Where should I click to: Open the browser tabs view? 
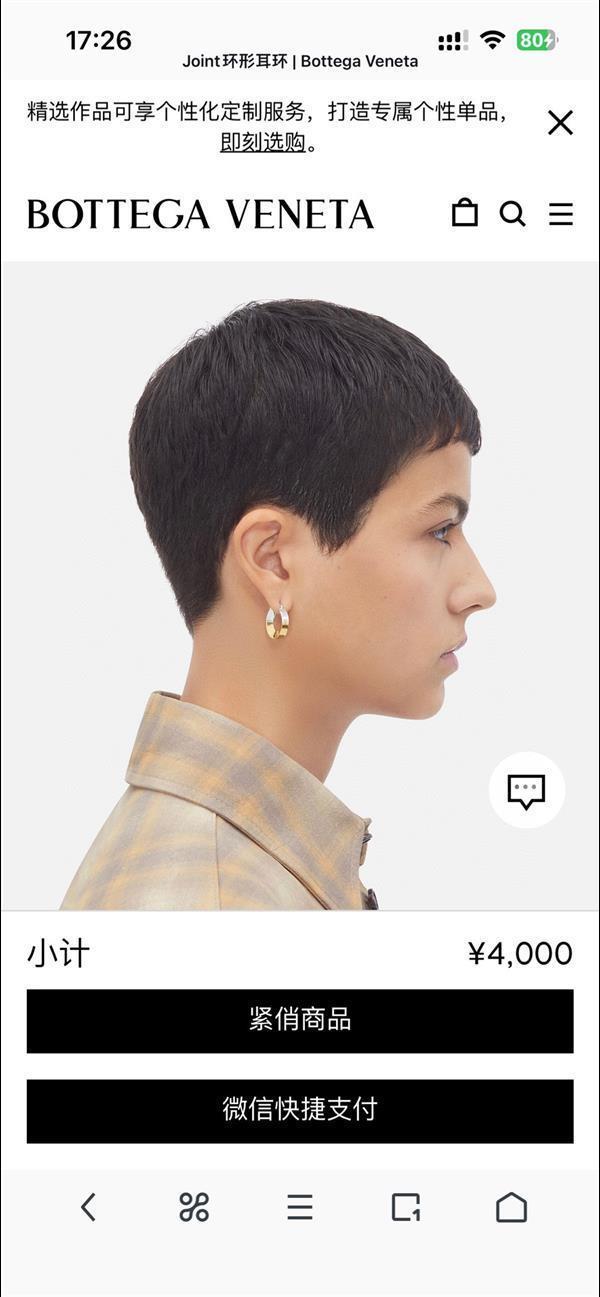pyautogui.click(x=405, y=1207)
